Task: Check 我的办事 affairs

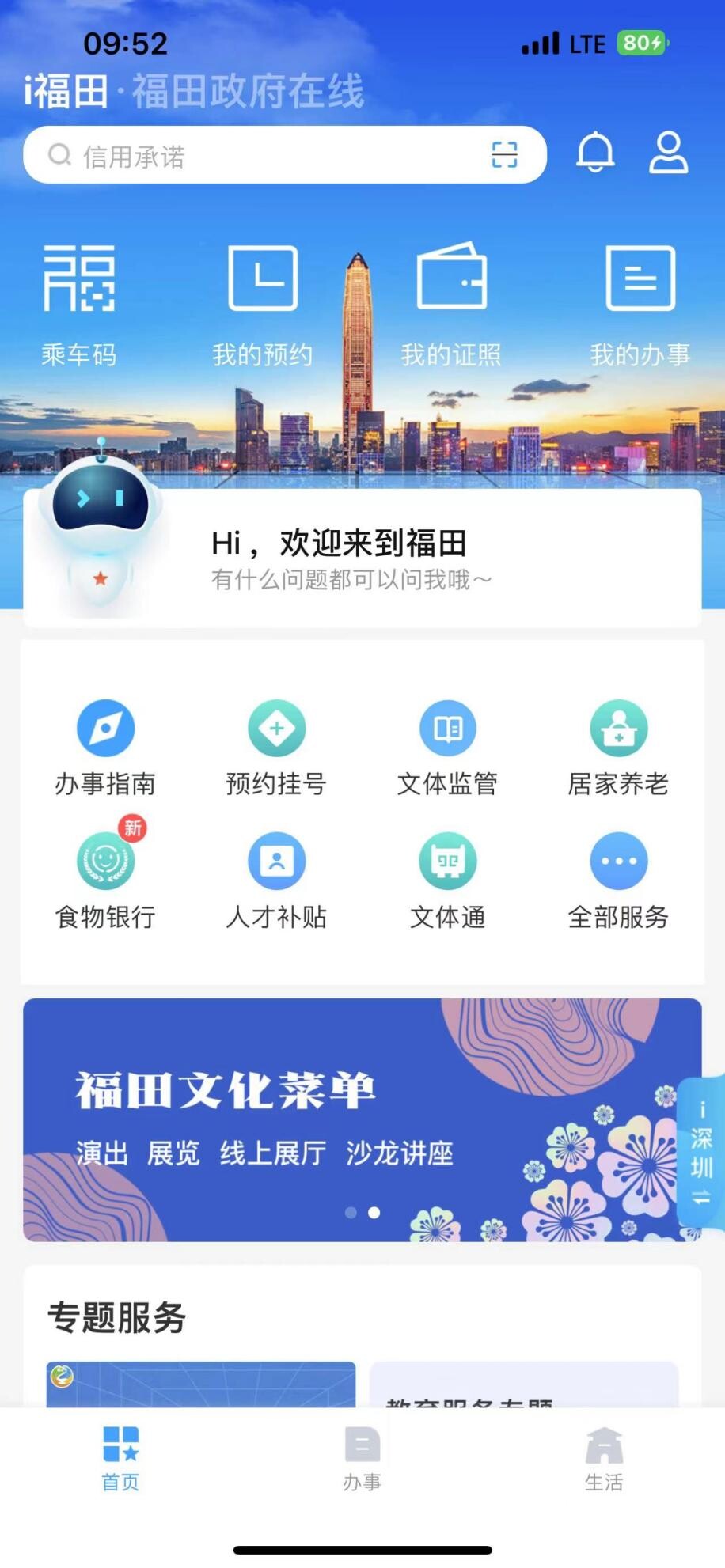Action: click(x=640, y=305)
